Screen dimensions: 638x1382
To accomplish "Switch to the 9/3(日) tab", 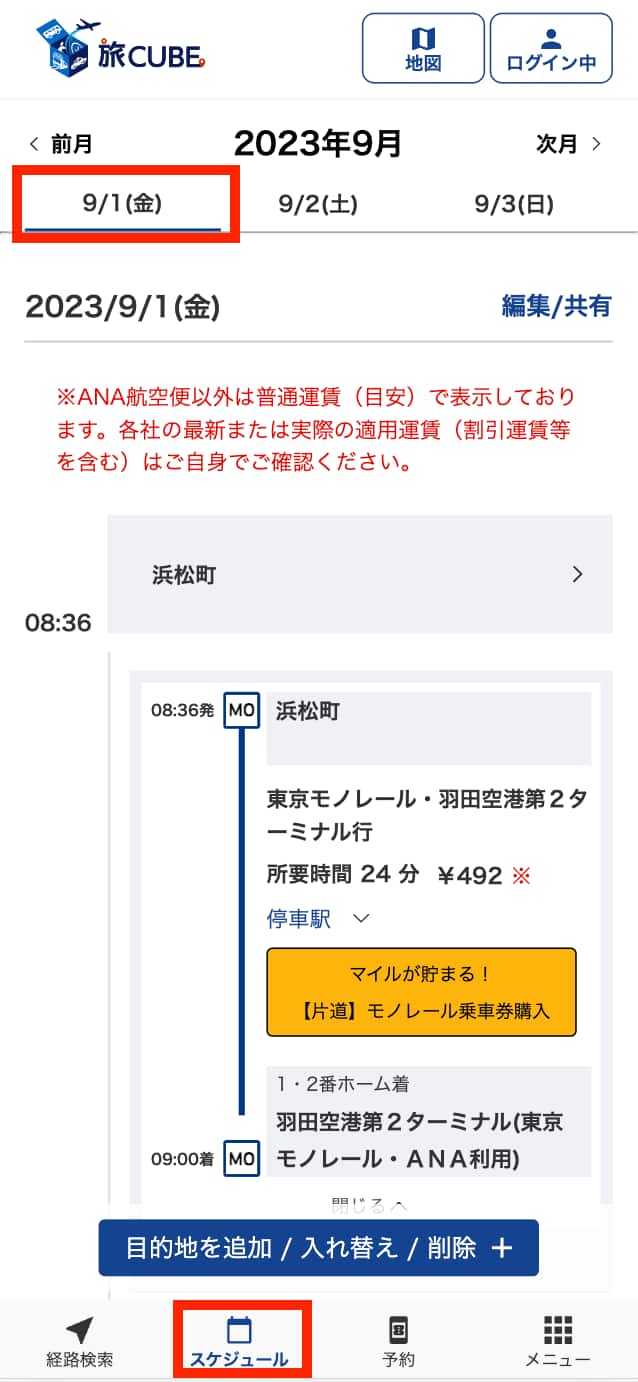I will pyautogui.click(x=514, y=204).
